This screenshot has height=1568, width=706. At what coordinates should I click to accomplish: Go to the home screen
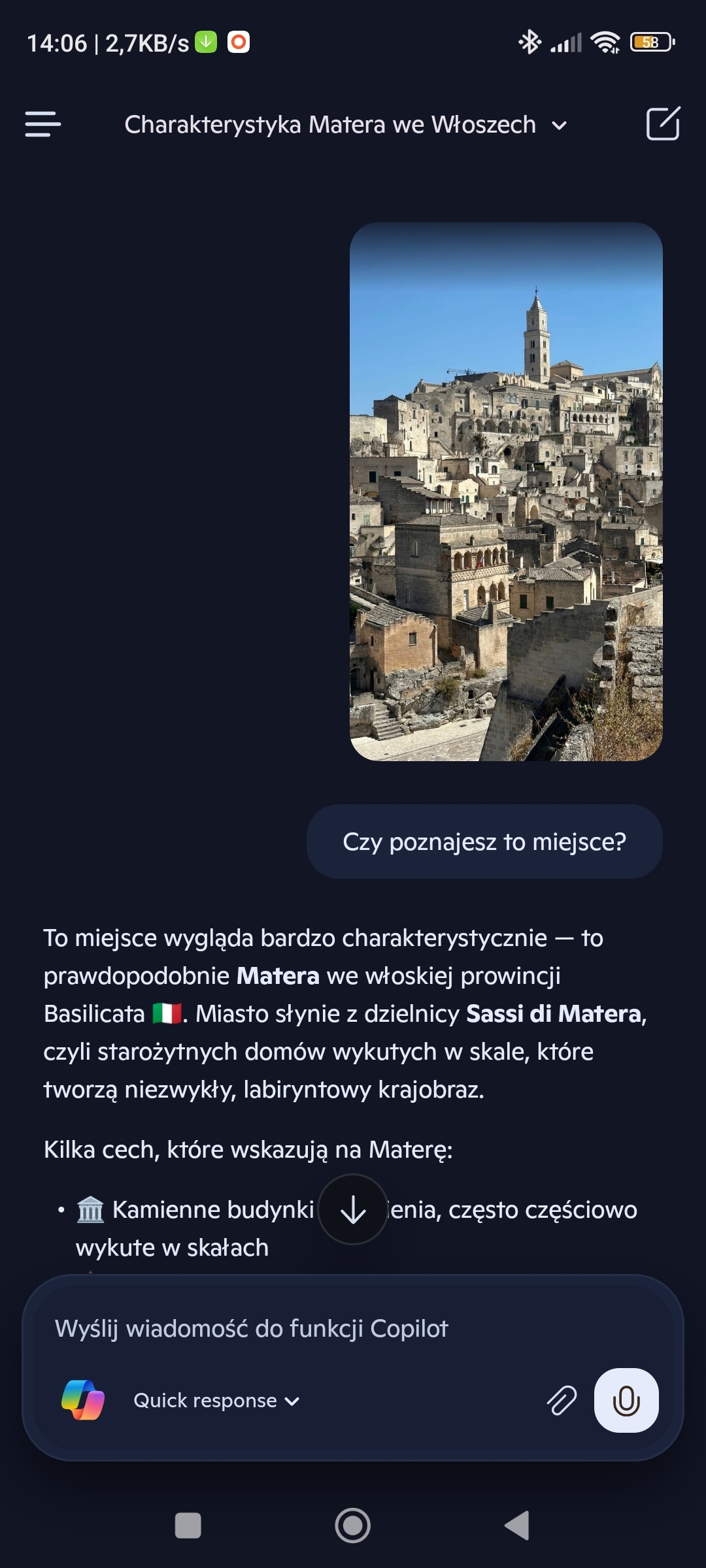(x=353, y=1526)
